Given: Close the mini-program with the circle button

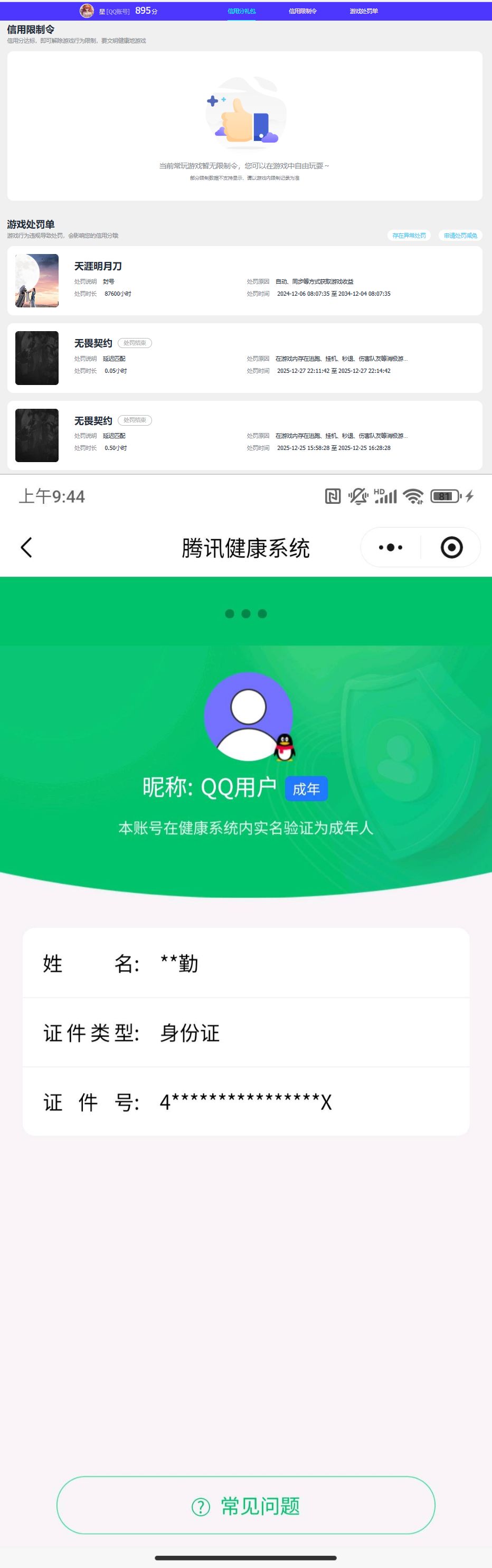Looking at the screenshot, I should pyautogui.click(x=451, y=547).
